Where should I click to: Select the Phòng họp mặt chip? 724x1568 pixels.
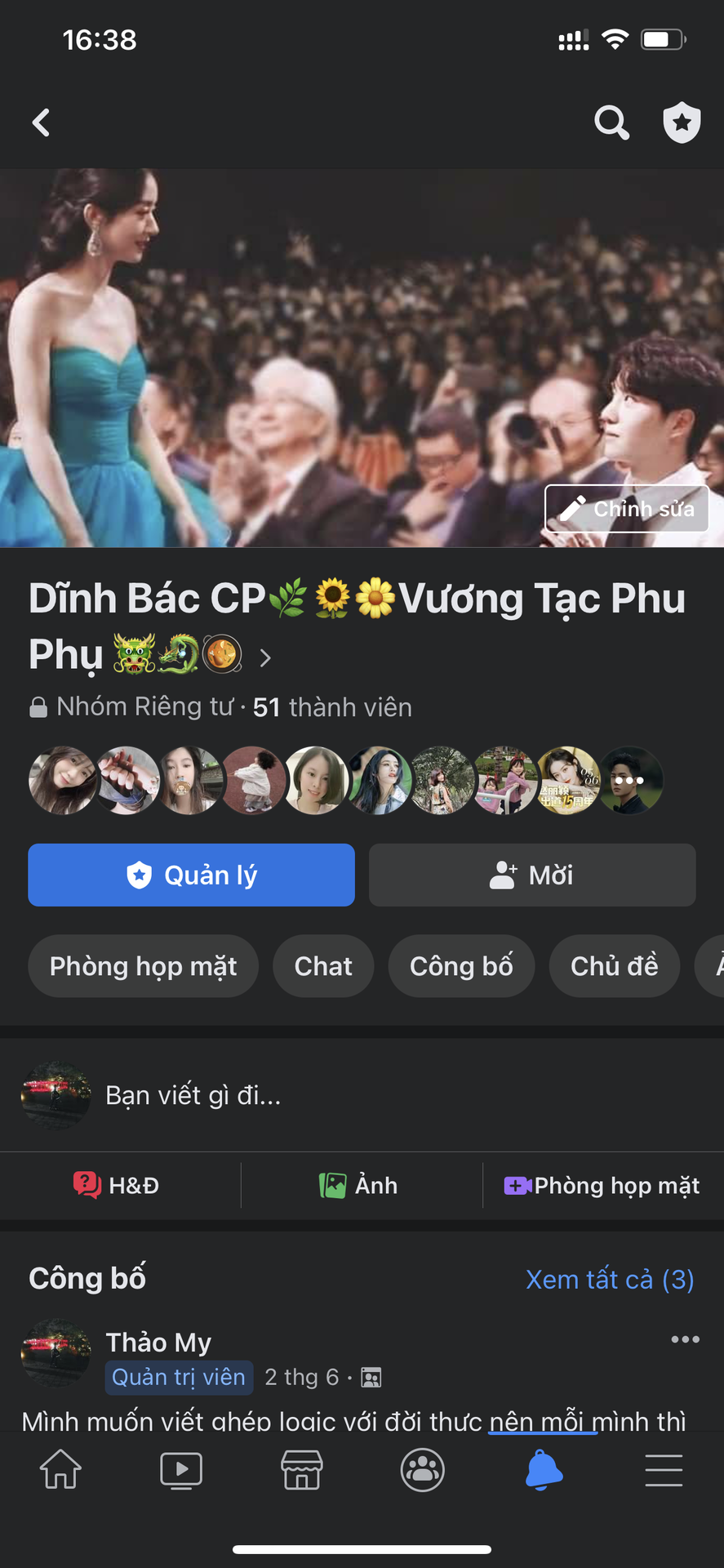143,966
